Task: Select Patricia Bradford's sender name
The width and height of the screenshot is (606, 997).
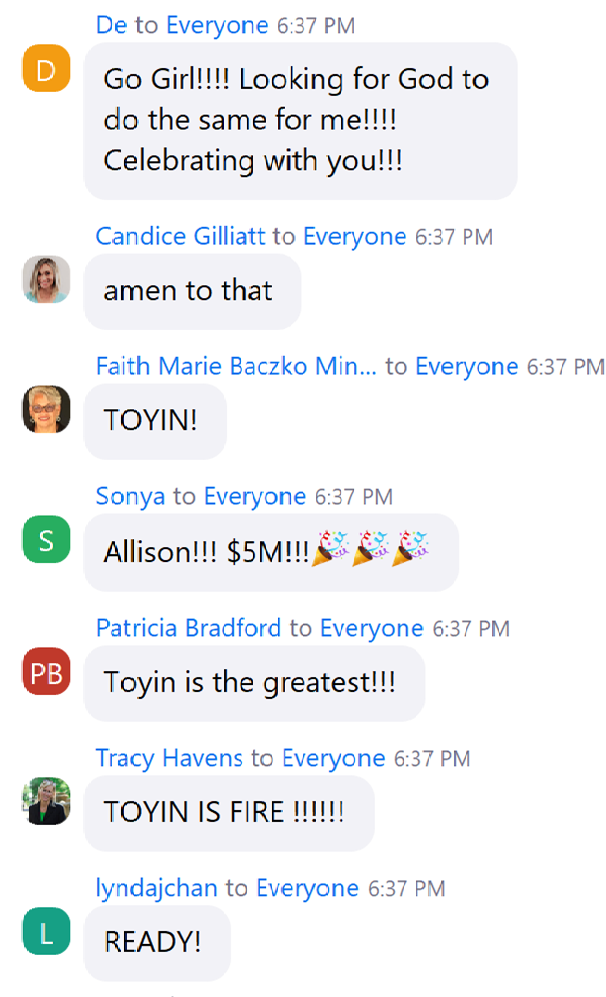Action: coord(188,629)
